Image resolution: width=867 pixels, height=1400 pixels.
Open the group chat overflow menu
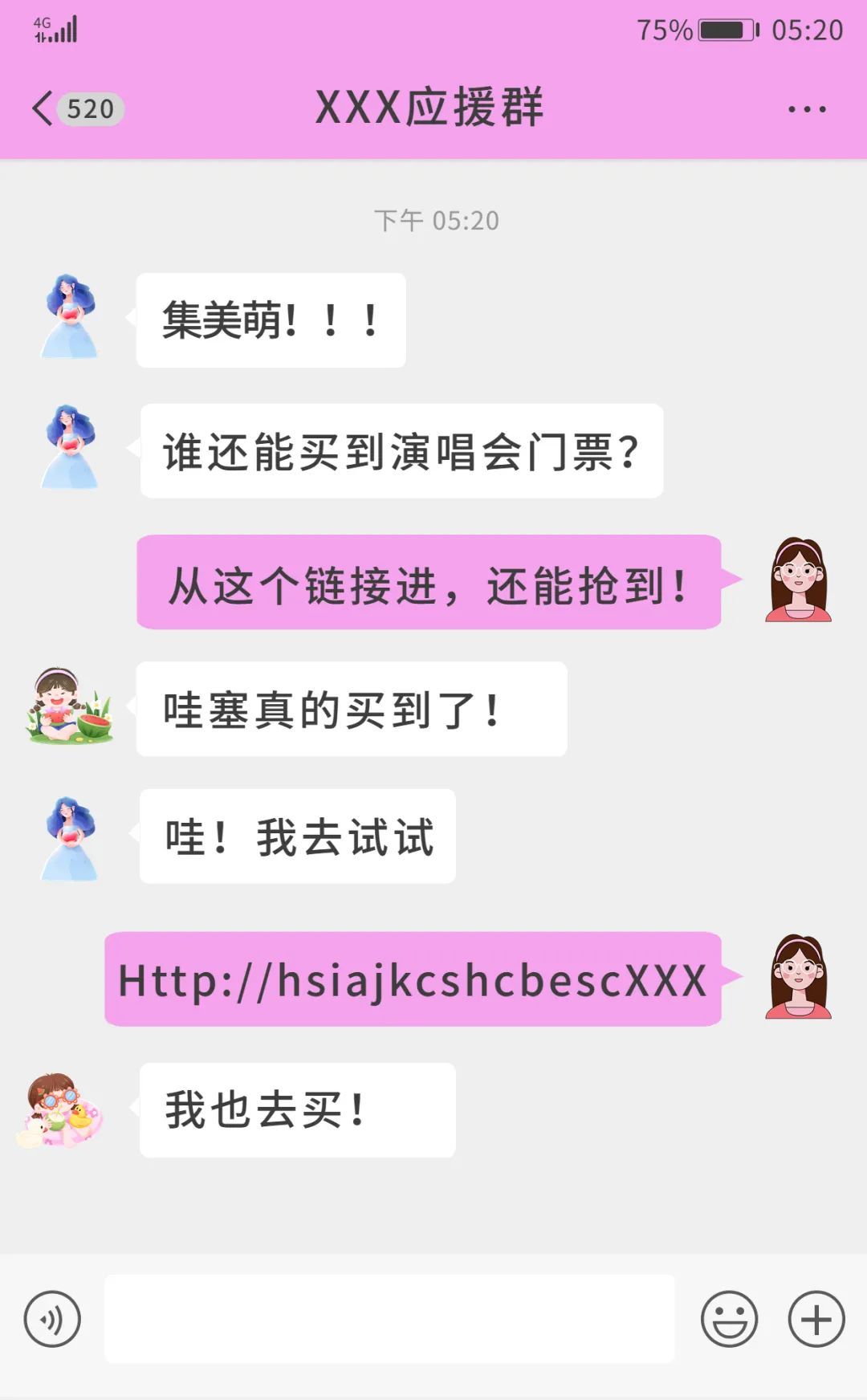(806, 109)
